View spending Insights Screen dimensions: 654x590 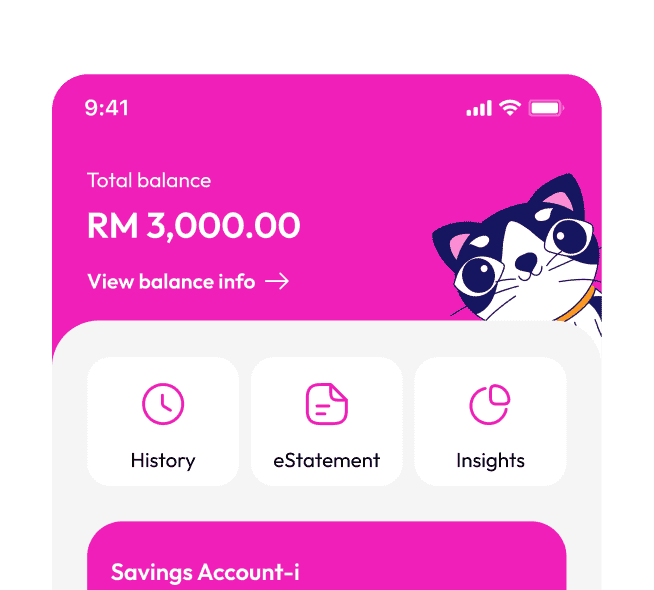490,421
